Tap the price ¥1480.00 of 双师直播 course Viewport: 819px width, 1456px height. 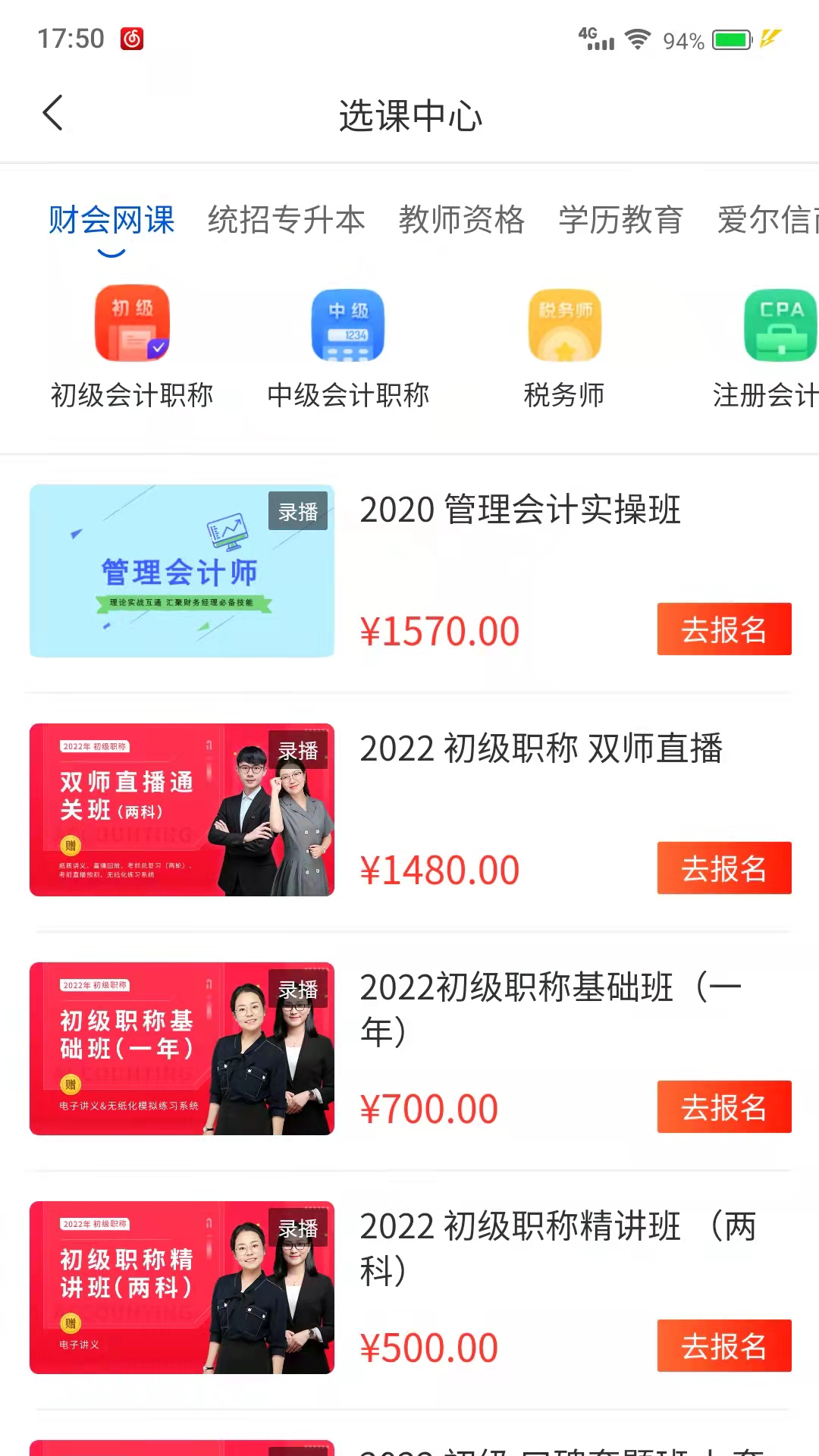(438, 869)
